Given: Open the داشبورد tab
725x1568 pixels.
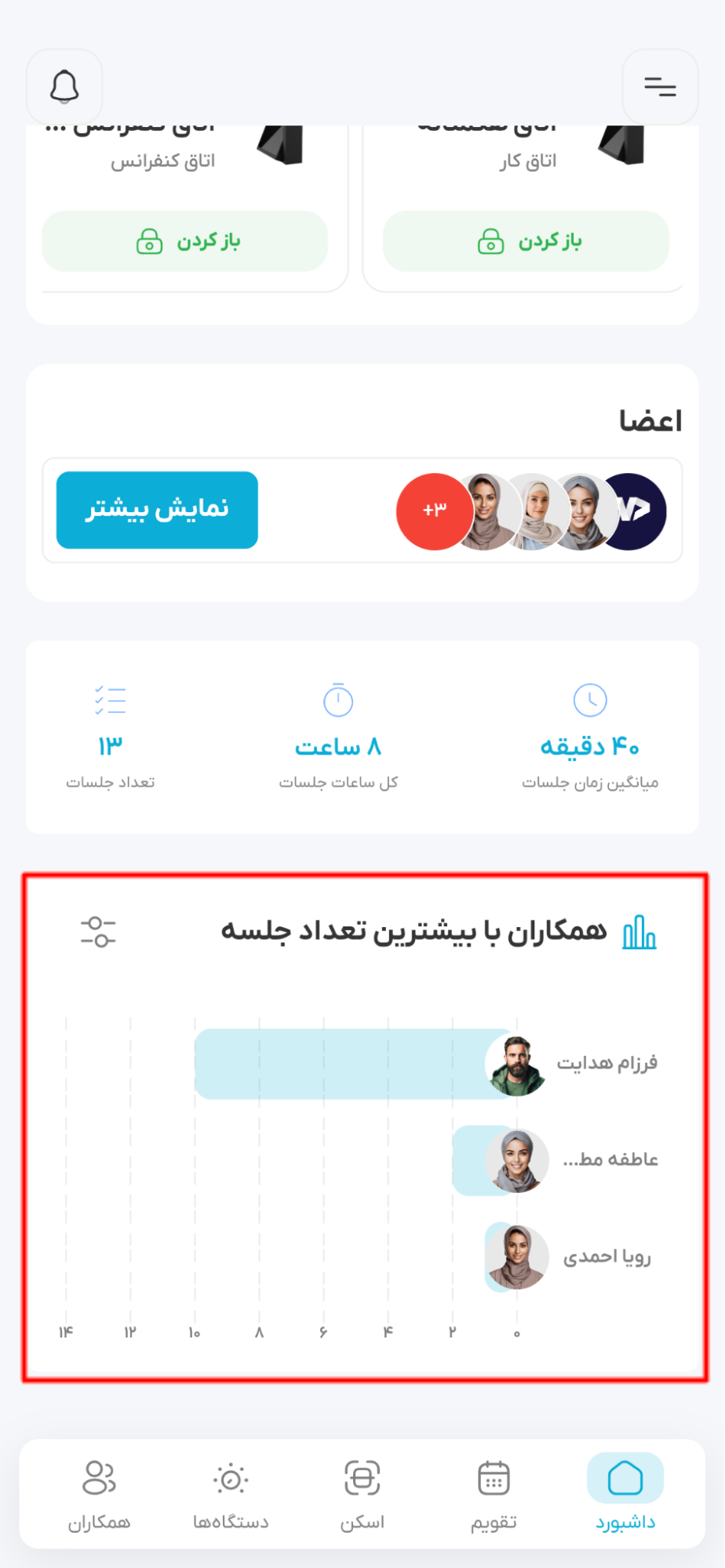Looking at the screenshot, I should [x=625, y=1493].
